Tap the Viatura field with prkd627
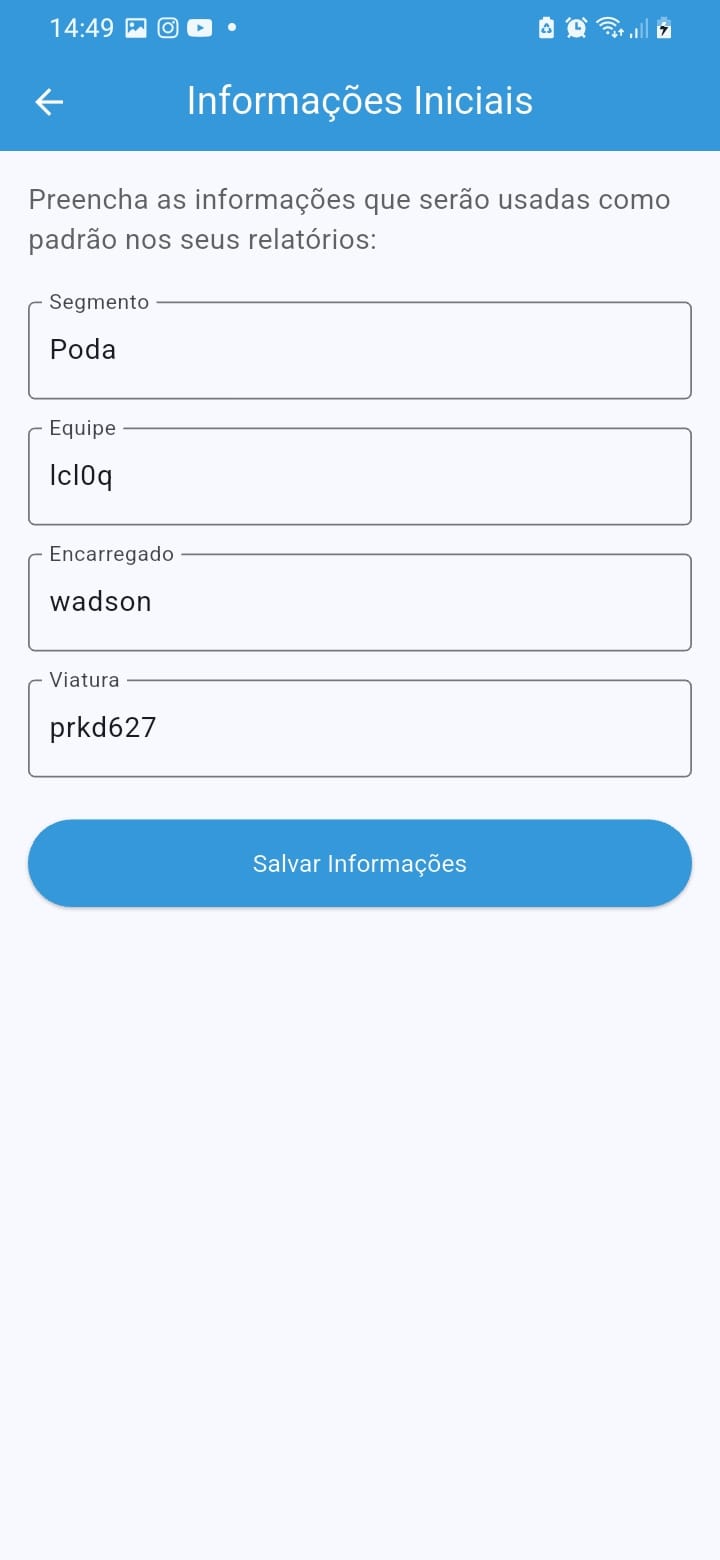 pos(360,727)
